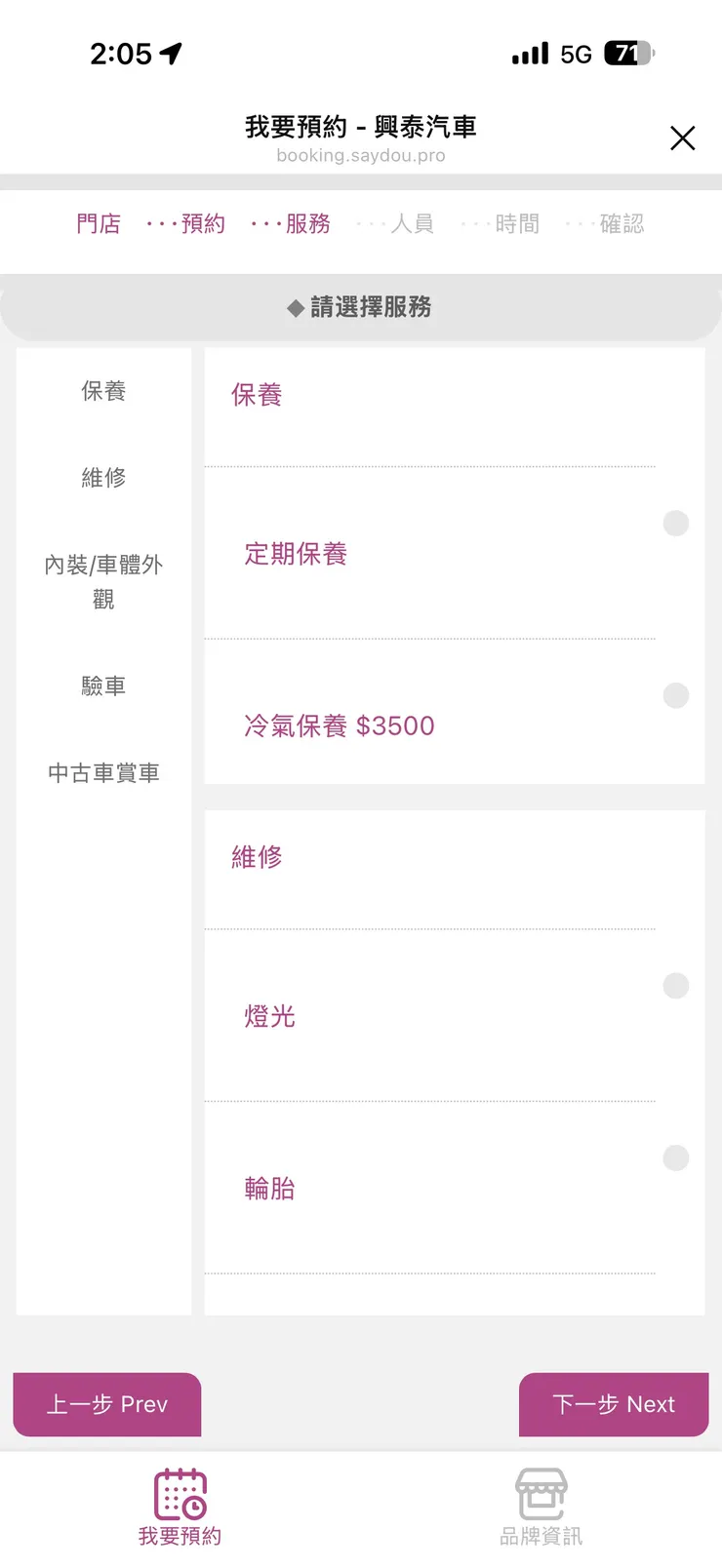The width and height of the screenshot is (722, 1568).
Task: Select the 定期保養 service radio button
Action: [x=675, y=523]
